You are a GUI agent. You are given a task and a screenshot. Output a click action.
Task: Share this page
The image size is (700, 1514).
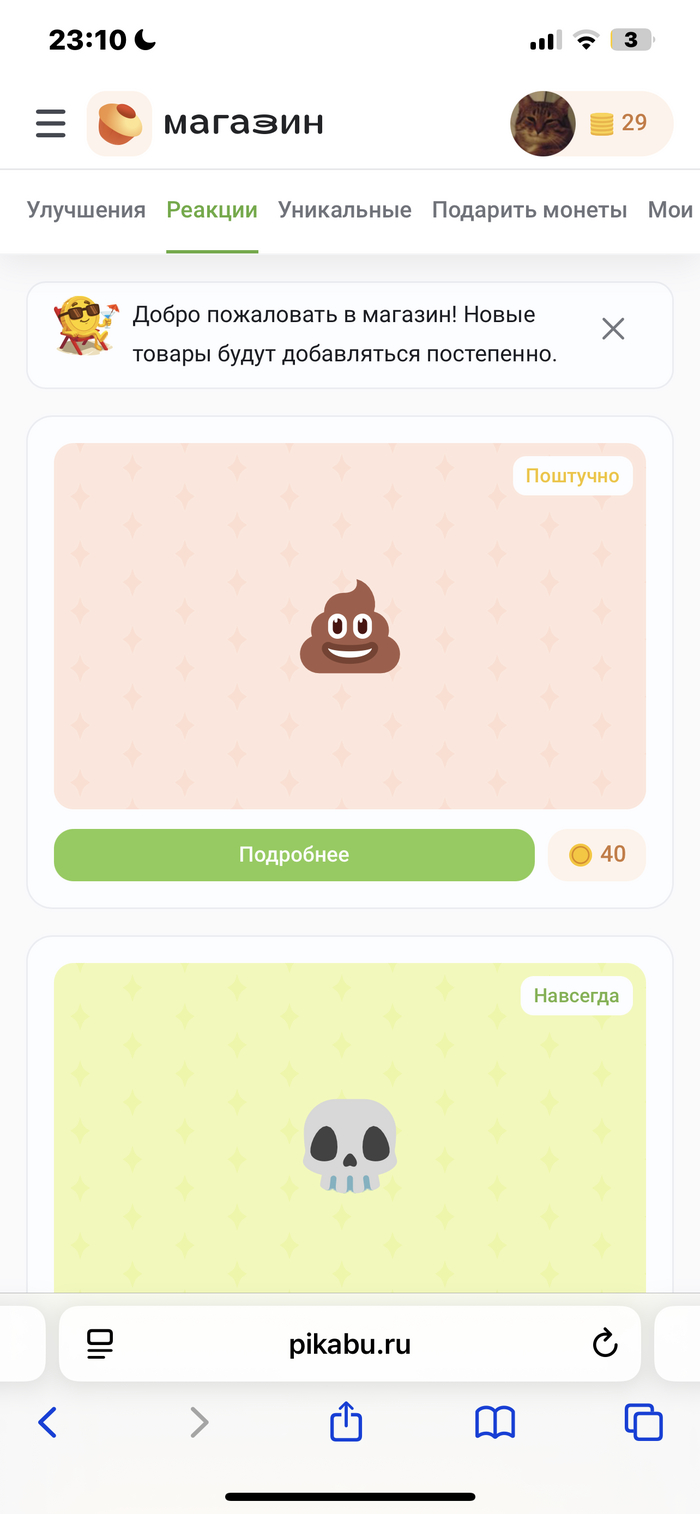pyautogui.click(x=345, y=1421)
